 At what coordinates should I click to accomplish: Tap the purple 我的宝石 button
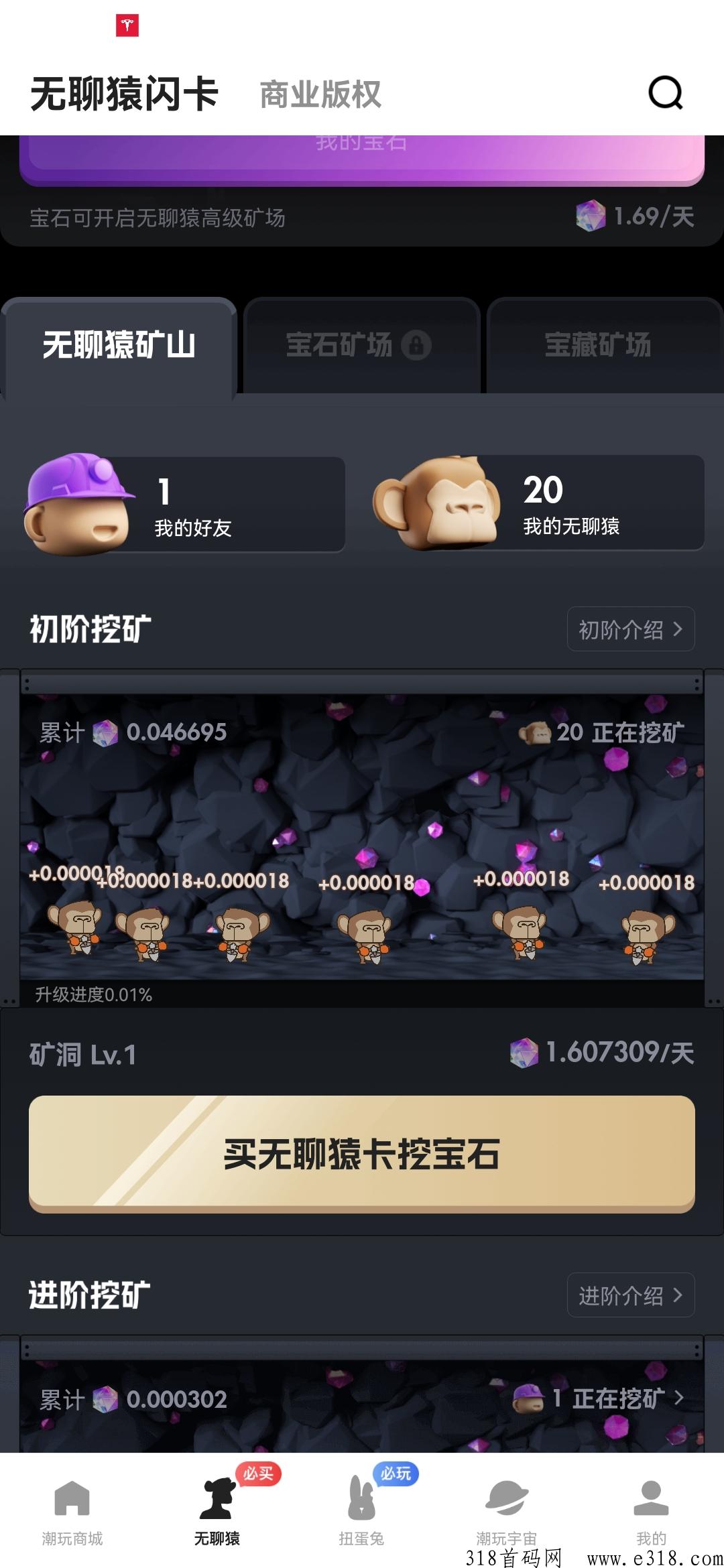[x=362, y=159]
